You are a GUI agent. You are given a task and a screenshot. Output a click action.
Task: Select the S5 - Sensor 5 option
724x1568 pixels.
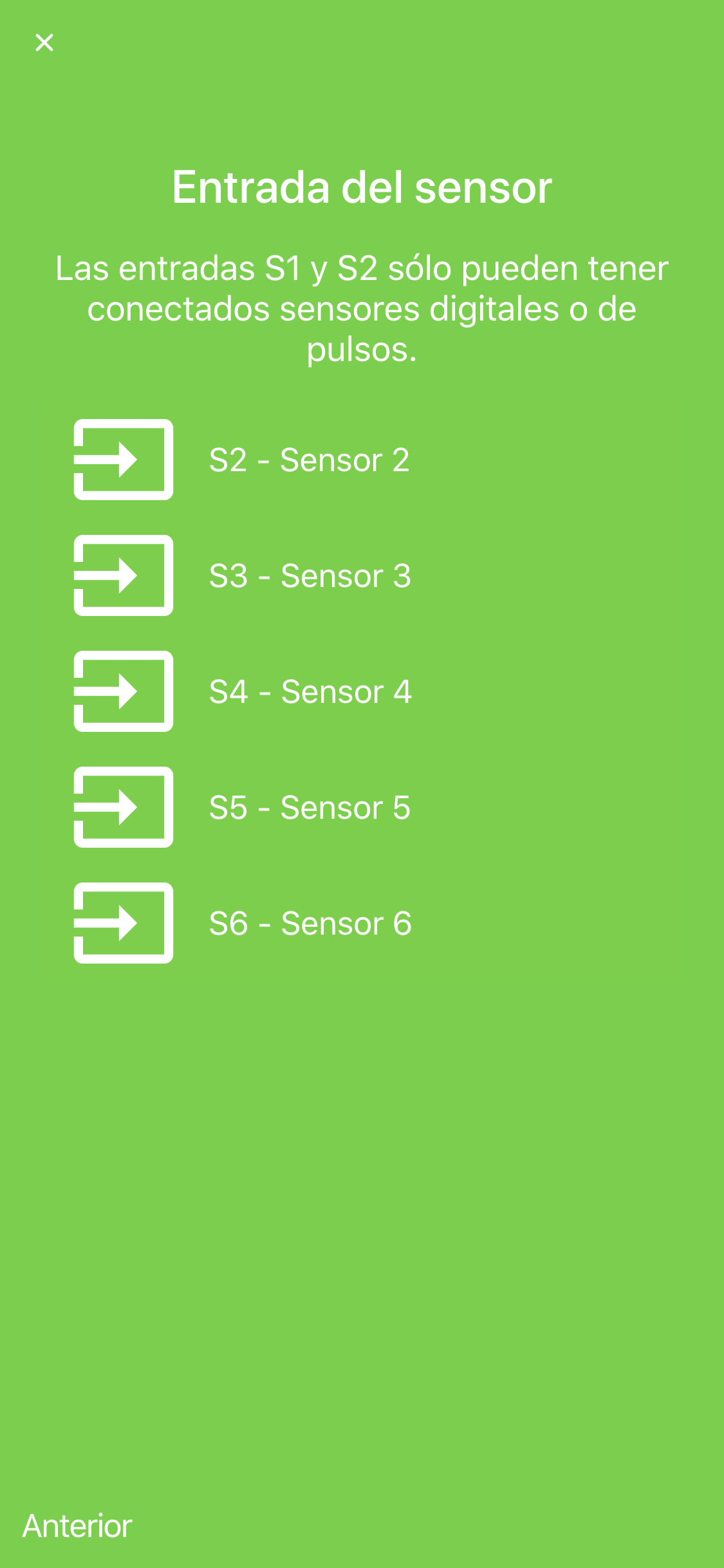tap(309, 807)
